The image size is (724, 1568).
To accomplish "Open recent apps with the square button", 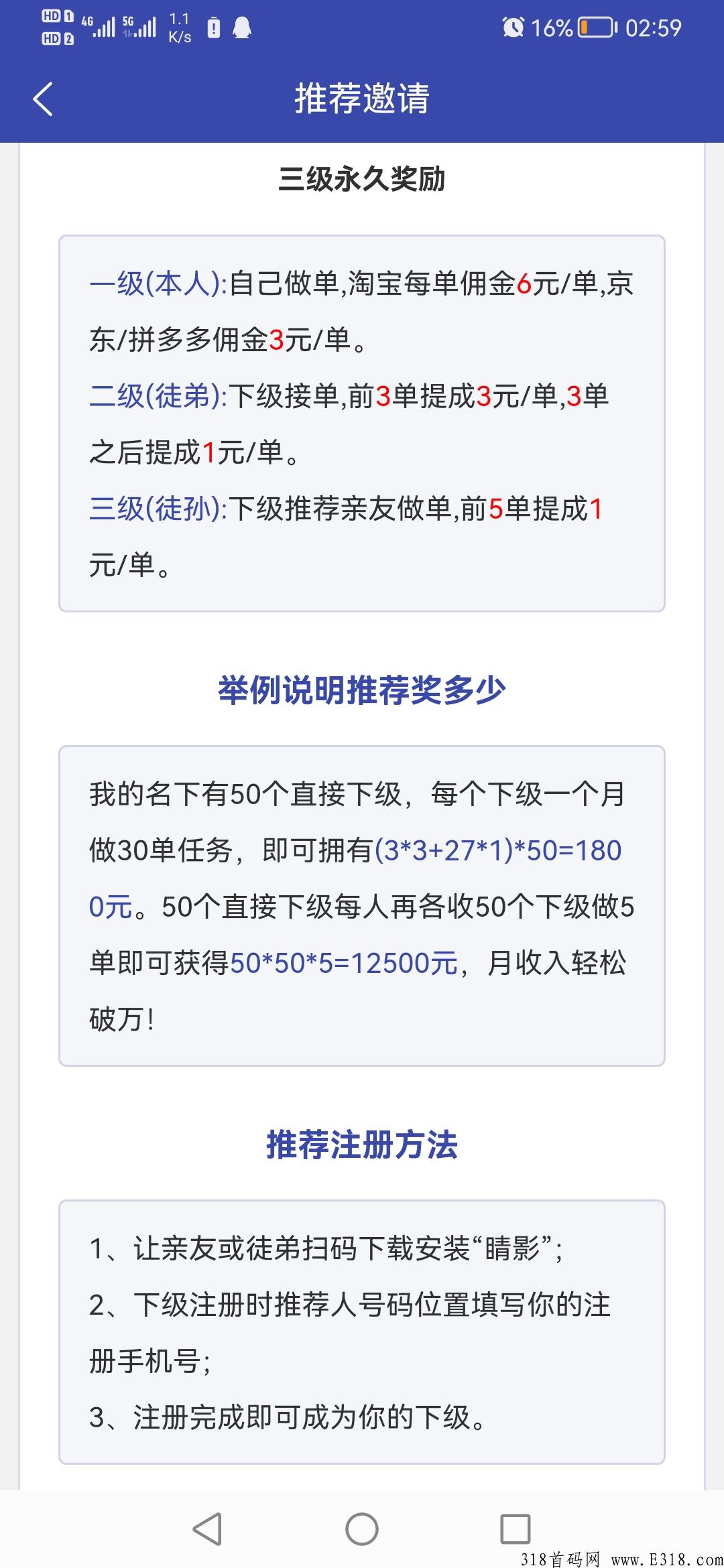I will click(515, 1528).
